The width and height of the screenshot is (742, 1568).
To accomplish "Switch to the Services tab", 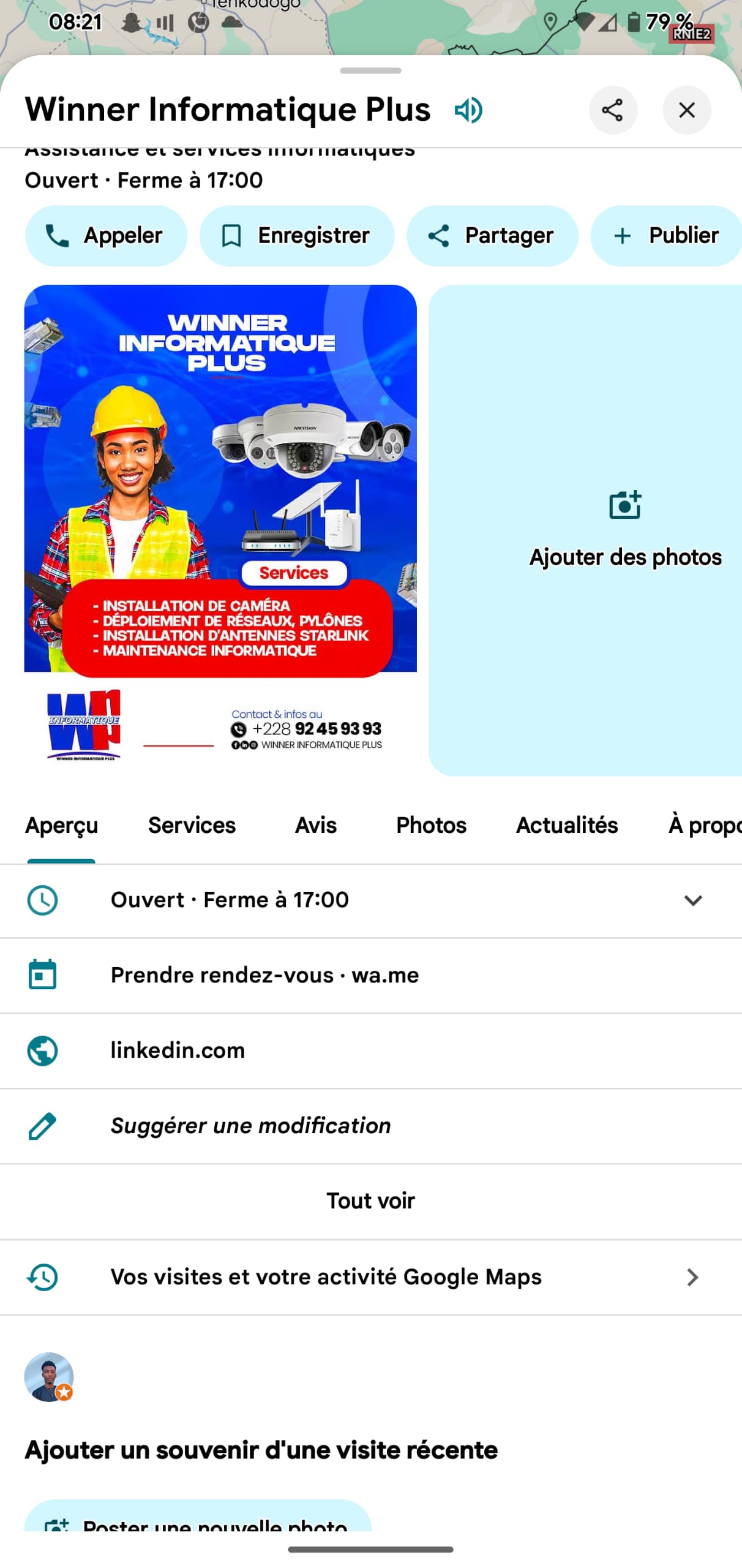I will click(192, 825).
